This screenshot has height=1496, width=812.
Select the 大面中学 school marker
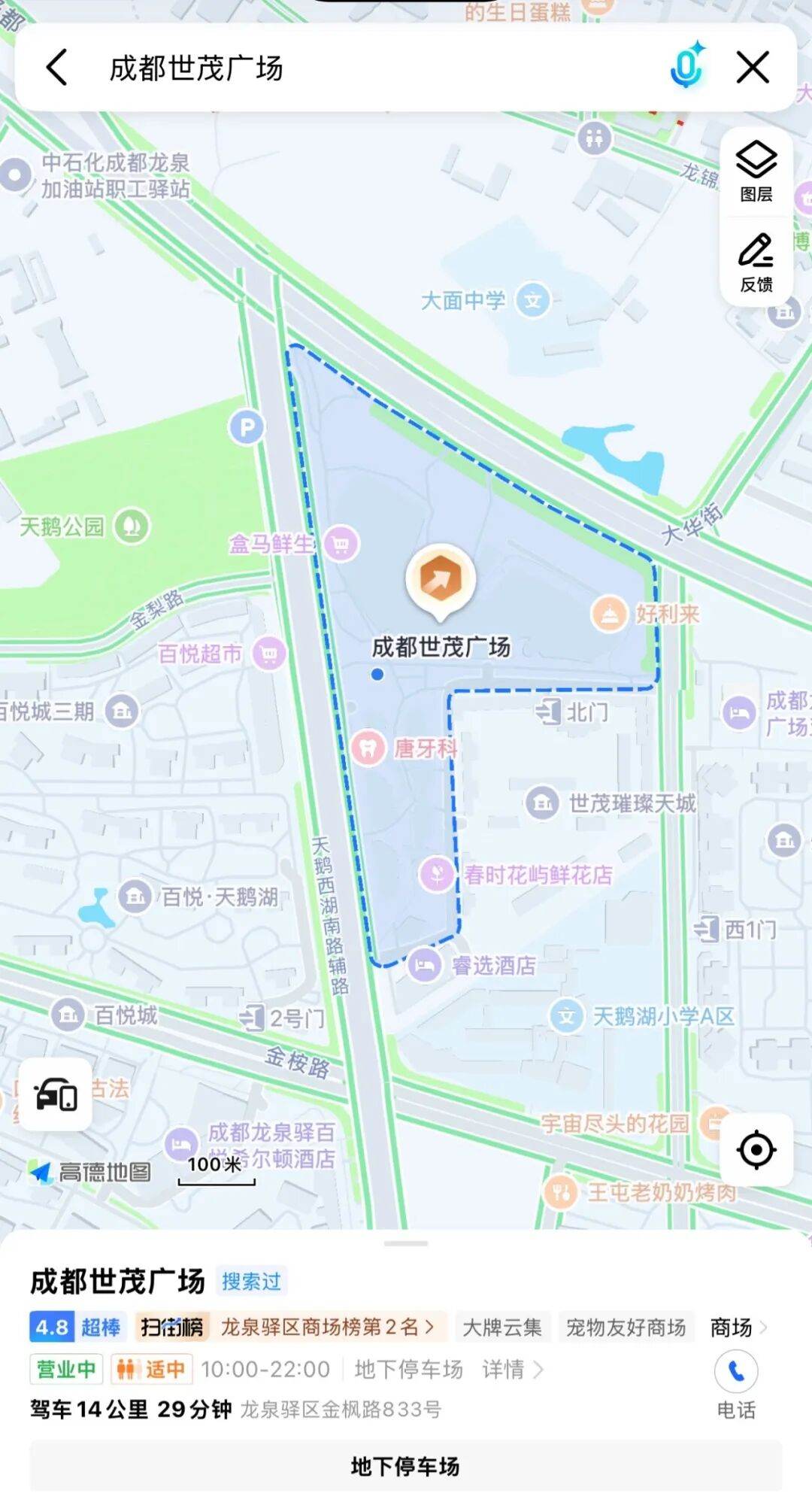pyautogui.click(x=532, y=301)
